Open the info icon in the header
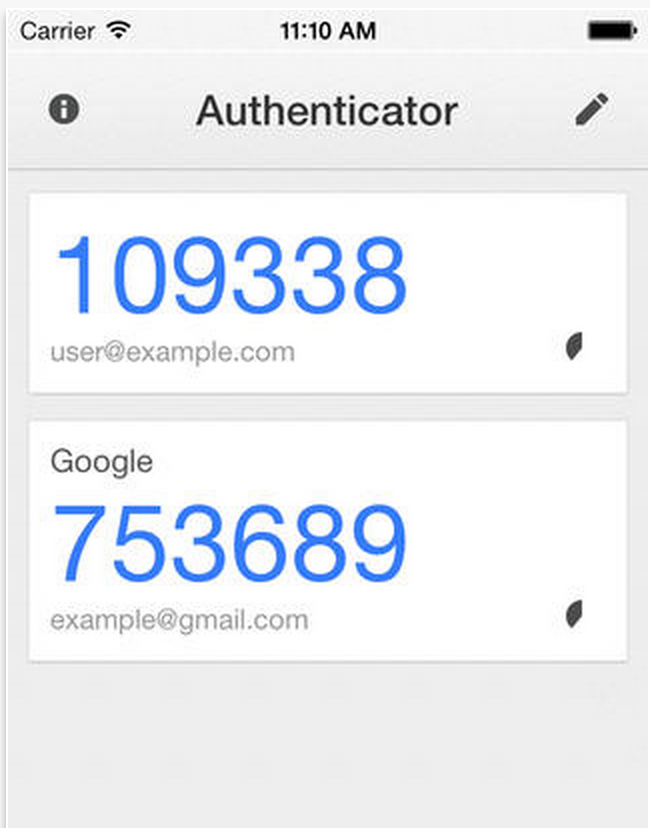The width and height of the screenshot is (650, 828). (x=64, y=109)
